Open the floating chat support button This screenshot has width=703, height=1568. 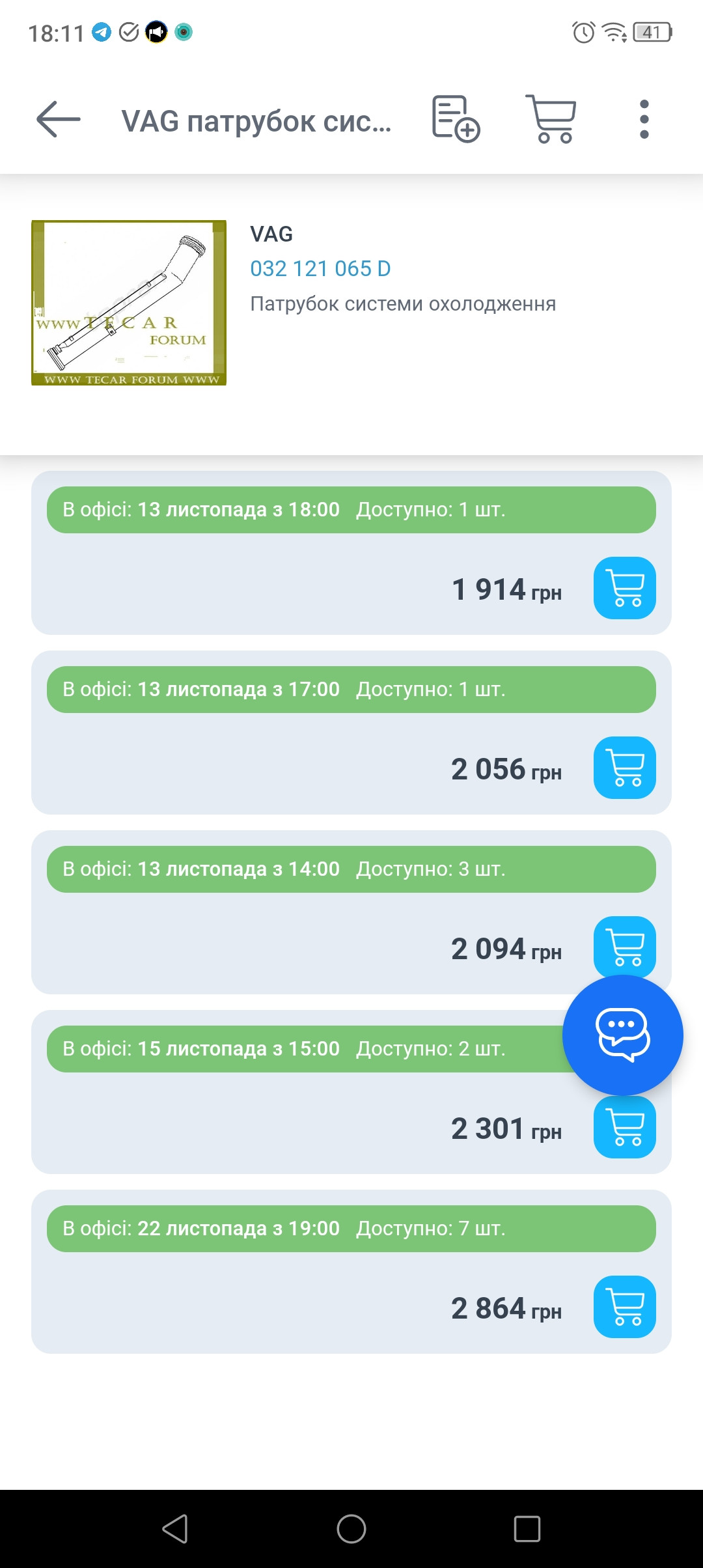click(x=623, y=1035)
